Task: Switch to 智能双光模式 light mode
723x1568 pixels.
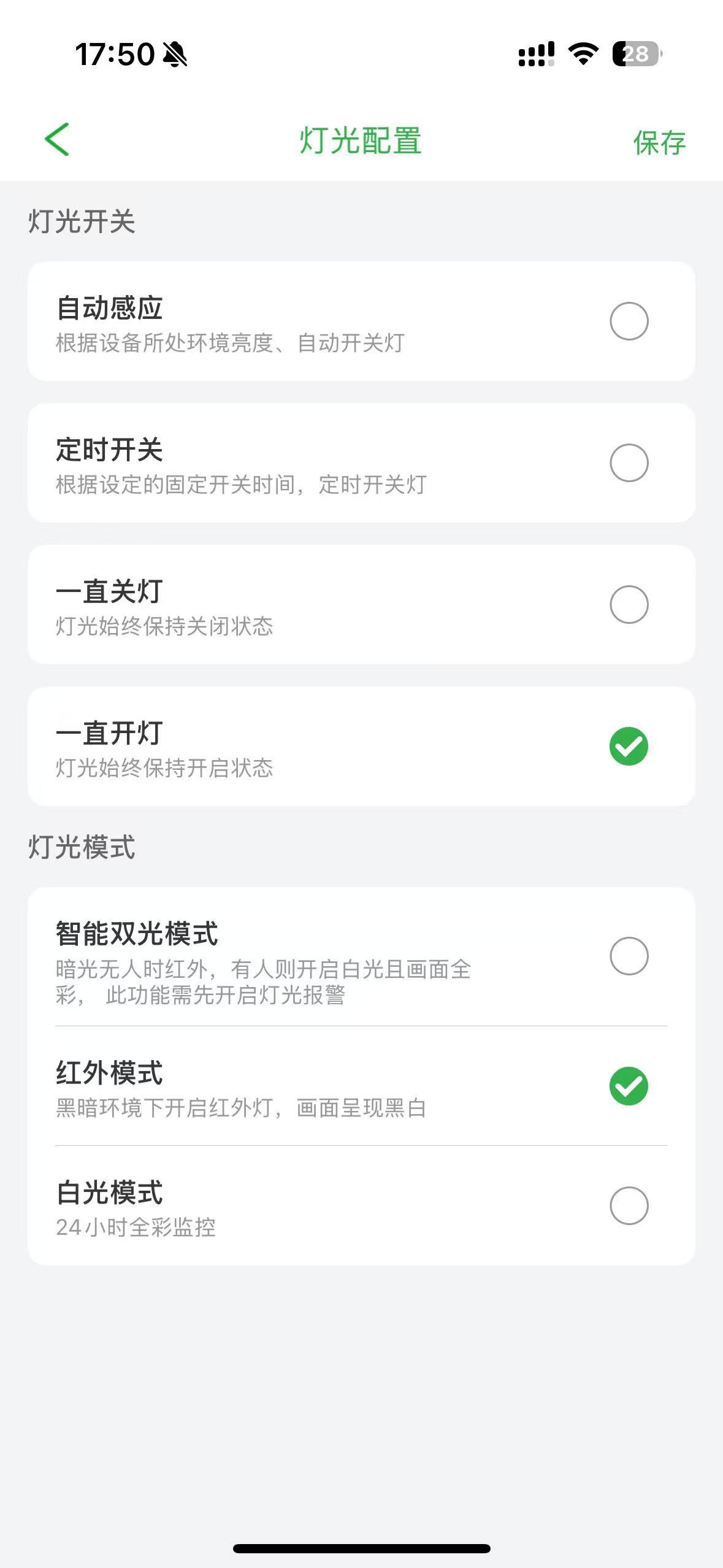Action: 629,956
